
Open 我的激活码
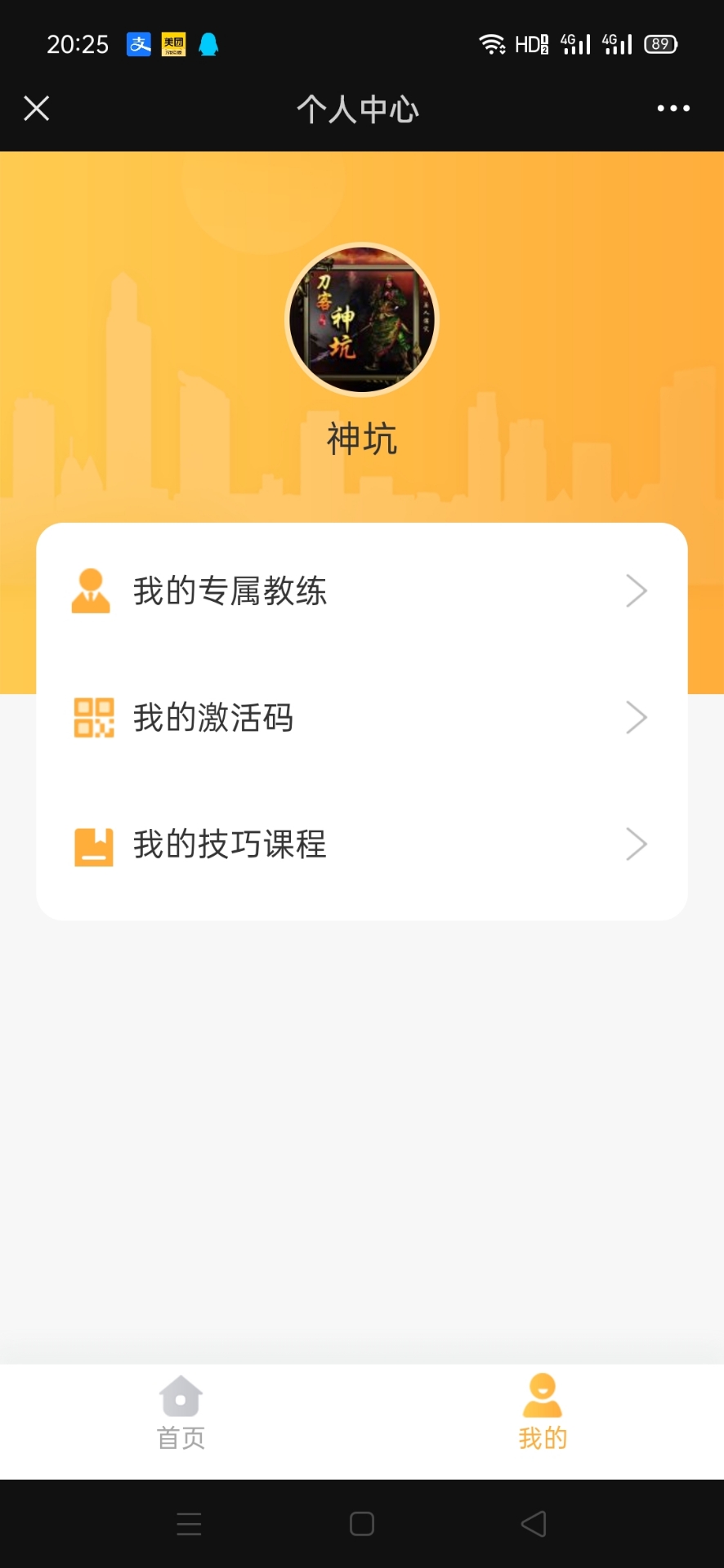pos(361,718)
